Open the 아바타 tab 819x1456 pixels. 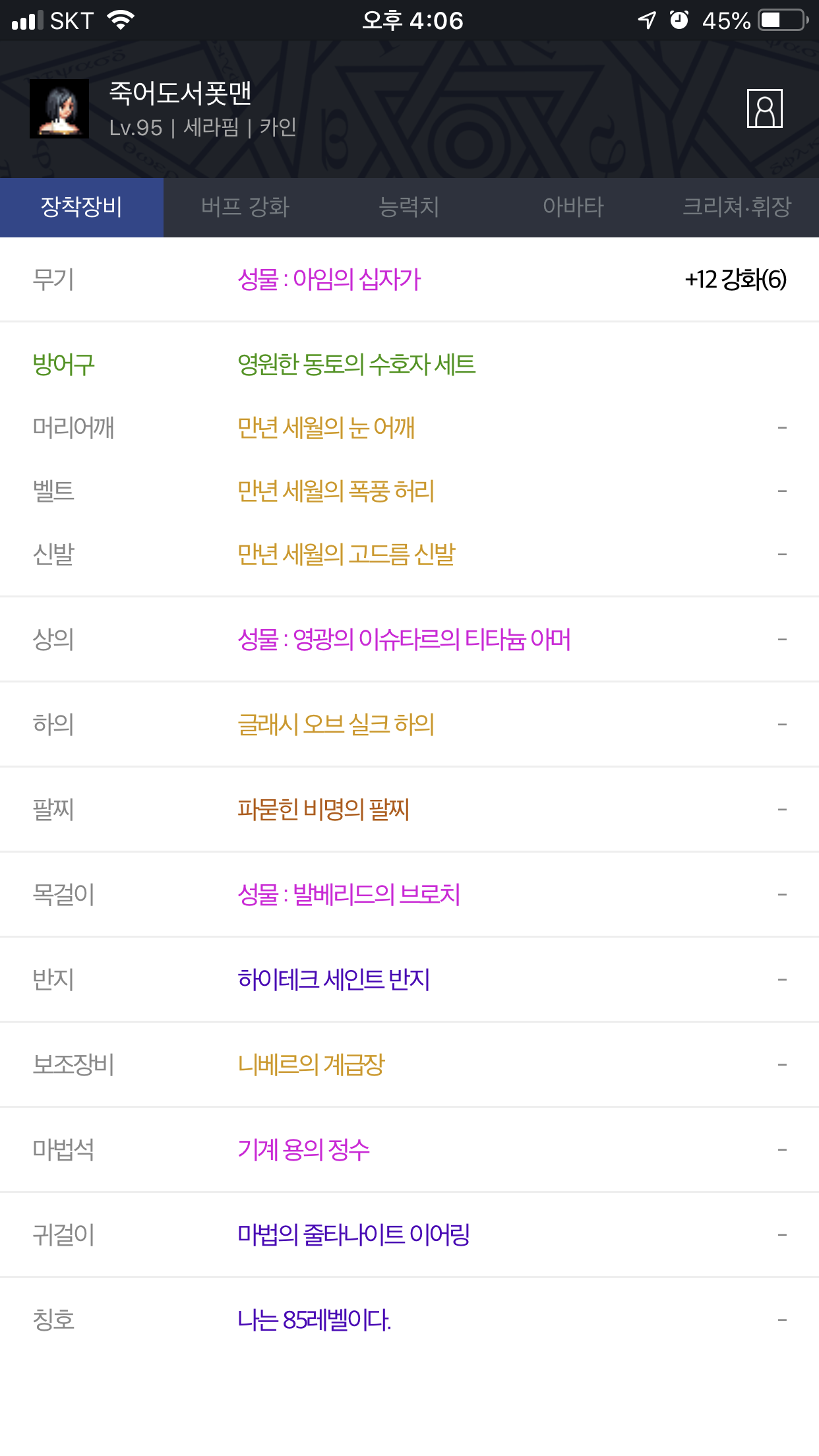point(573,207)
